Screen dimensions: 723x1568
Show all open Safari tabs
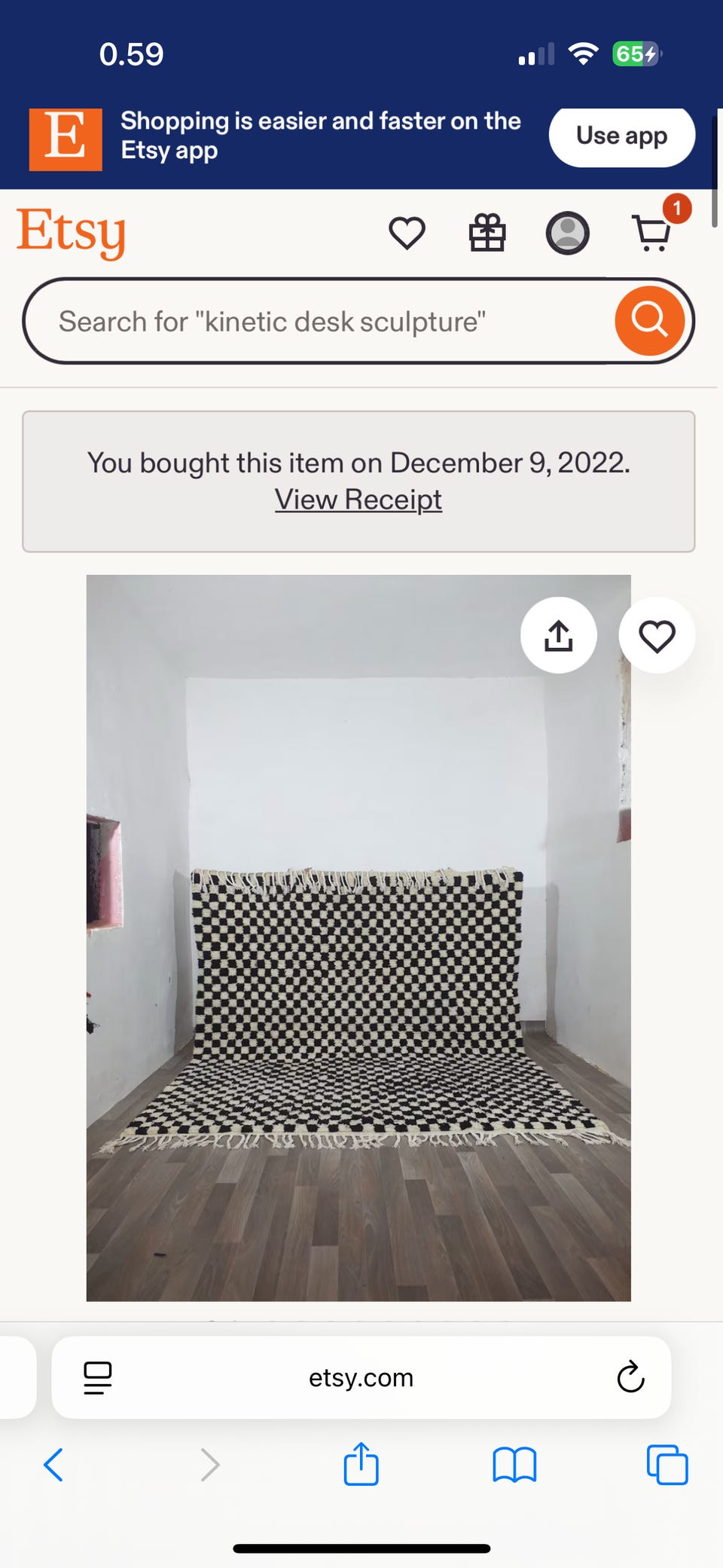[667, 1465]
